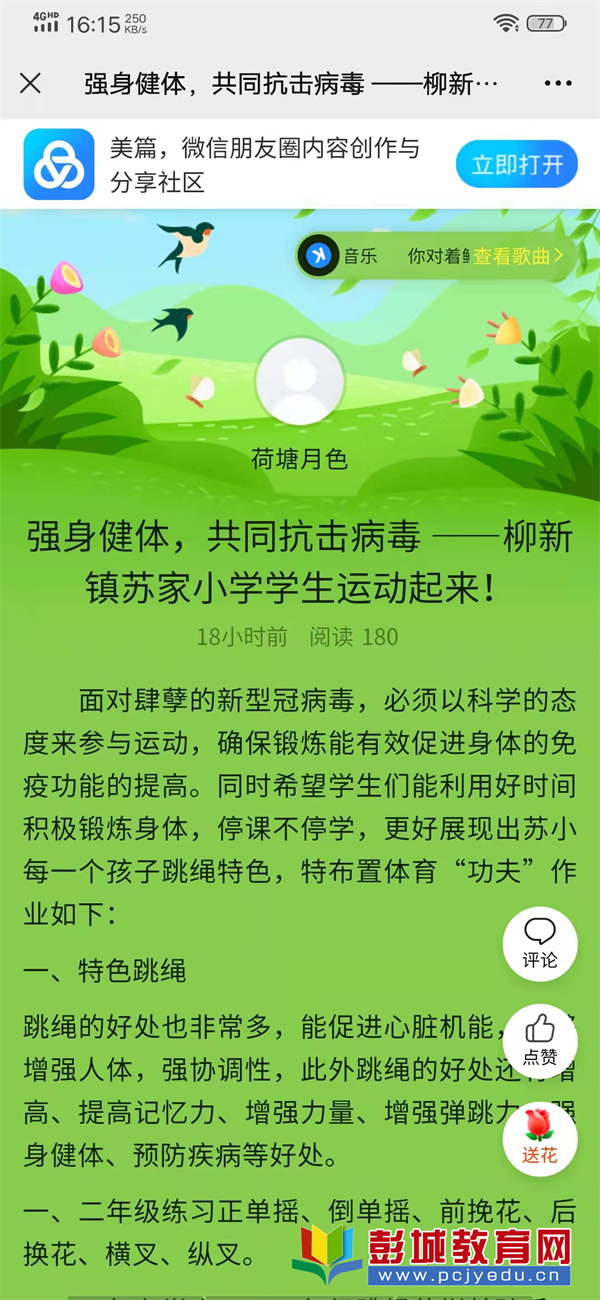600x1300 pixels.
Task: Close the article page with X
Action: tap(30, 83)
